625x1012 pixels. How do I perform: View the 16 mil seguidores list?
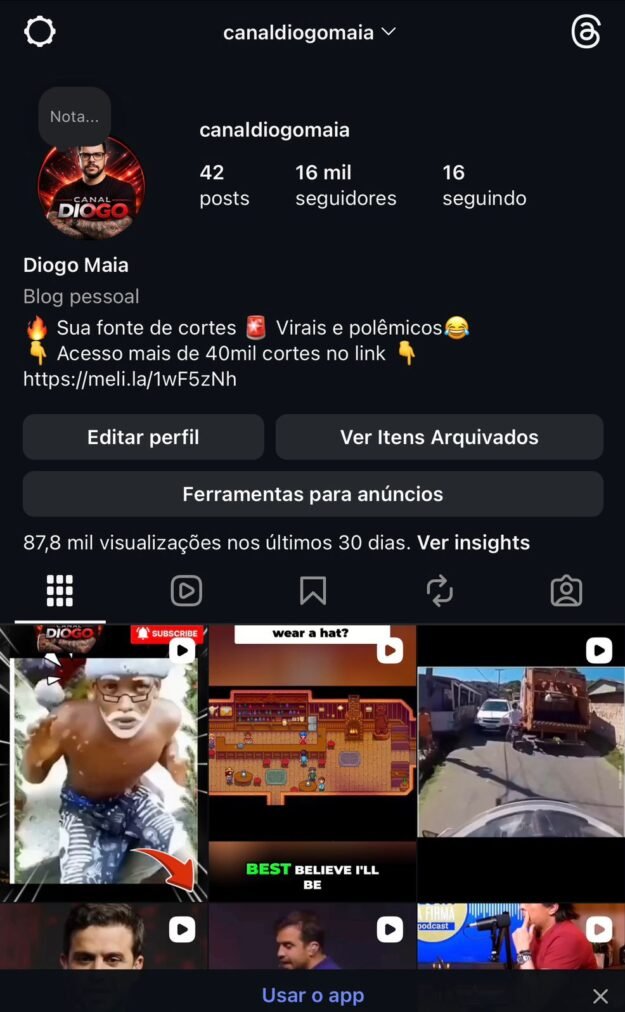(345, 185)
